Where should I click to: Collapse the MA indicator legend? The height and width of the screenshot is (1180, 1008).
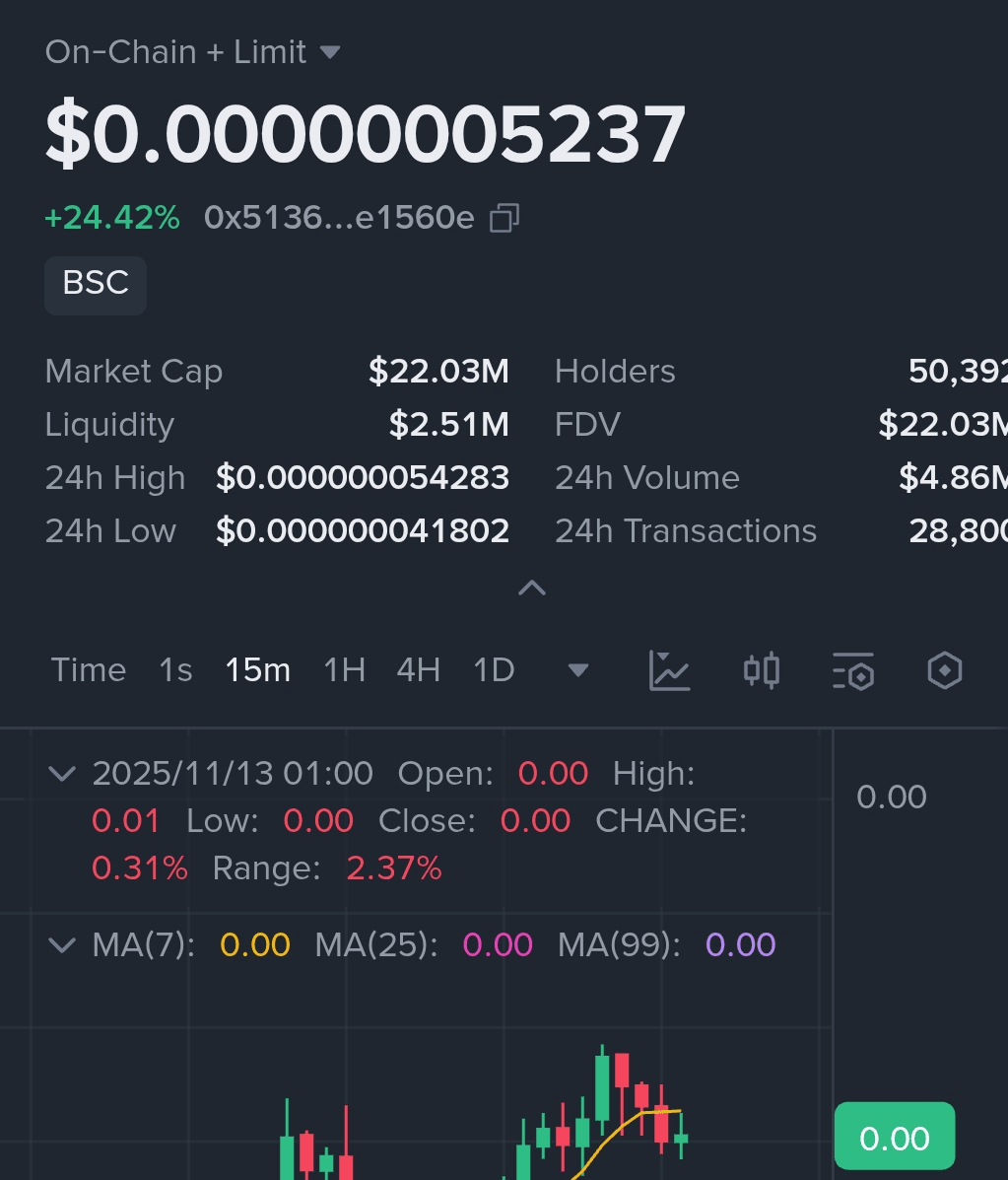pyautogui.click(x=62, y=945)
